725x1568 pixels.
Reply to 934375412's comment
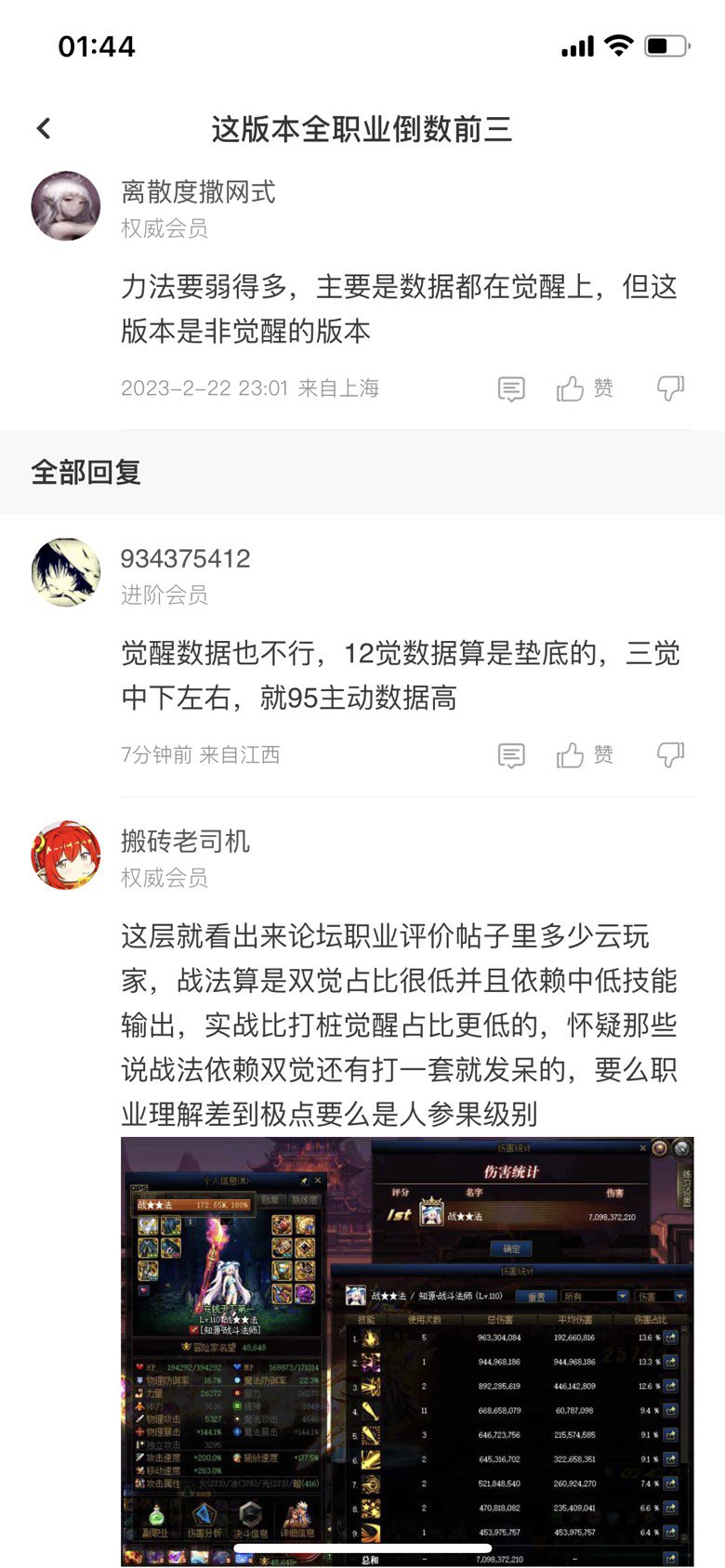point(511,755)
